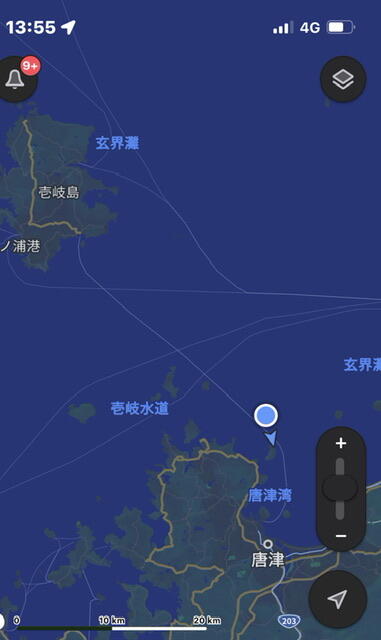Zoom in with the plus button
Screen dimensions: 381x640
coord(341,443)
